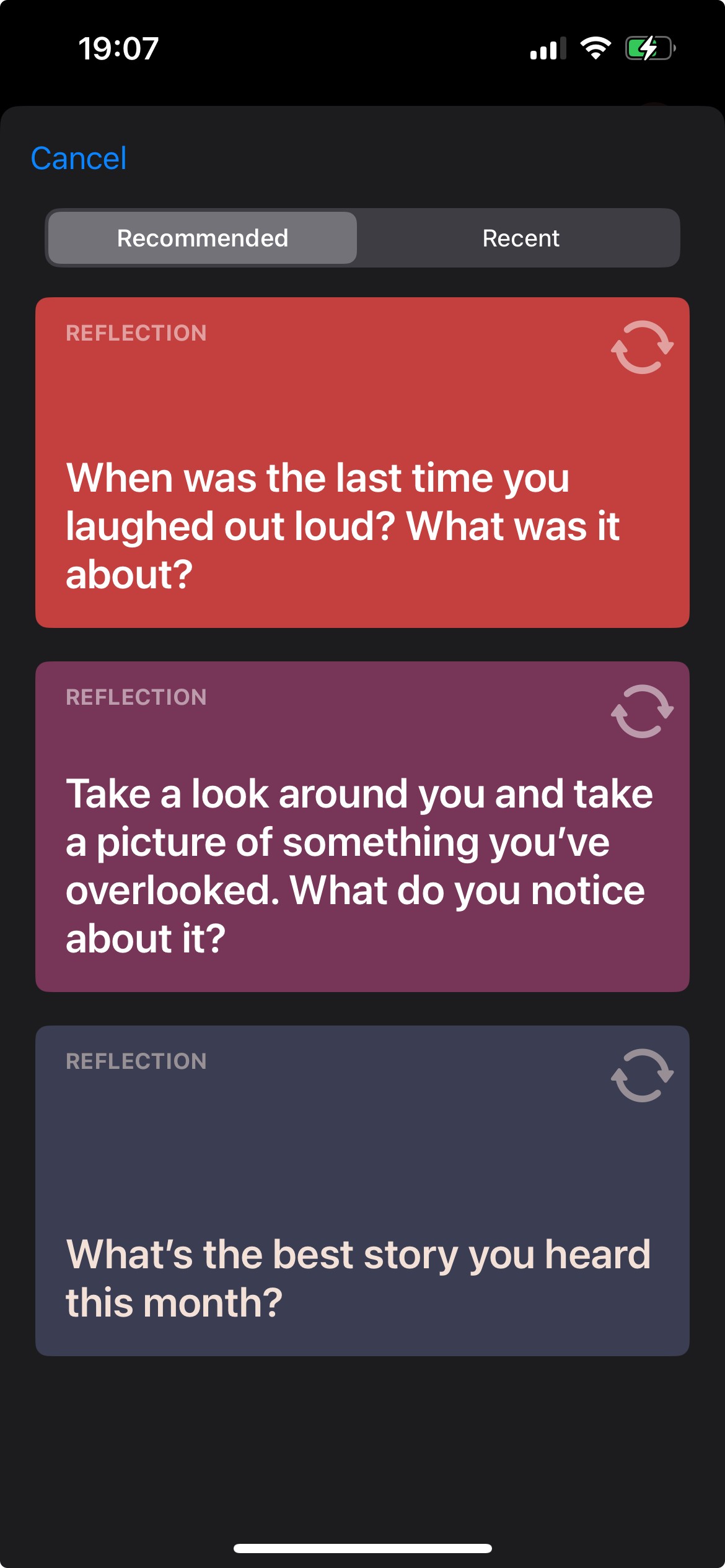Select the Recommended tab
This screenshot has width=725, height=1568.
pos(203,238)
